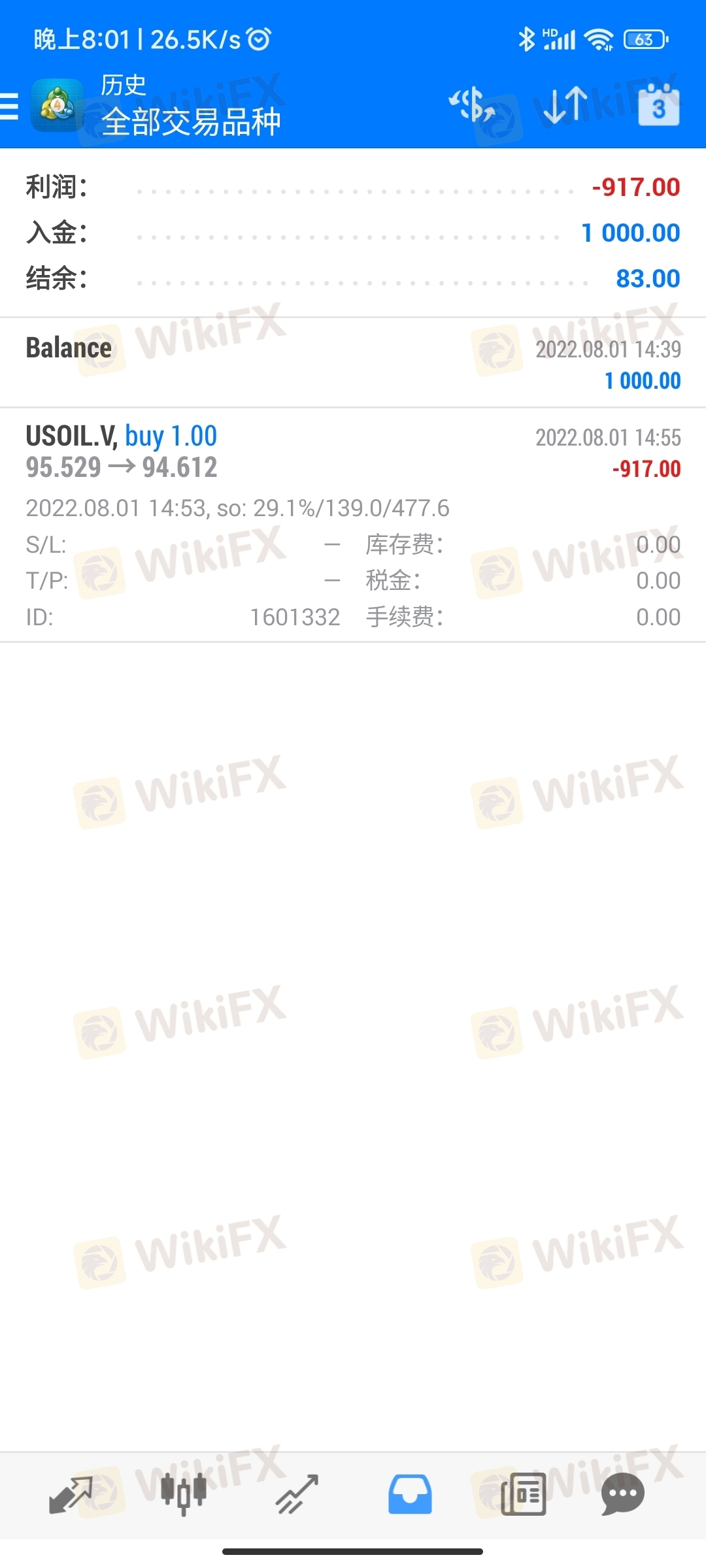Open the Balance 1 000.00 deposit entry
706x1568 pixels.
[x=353, y=363]
